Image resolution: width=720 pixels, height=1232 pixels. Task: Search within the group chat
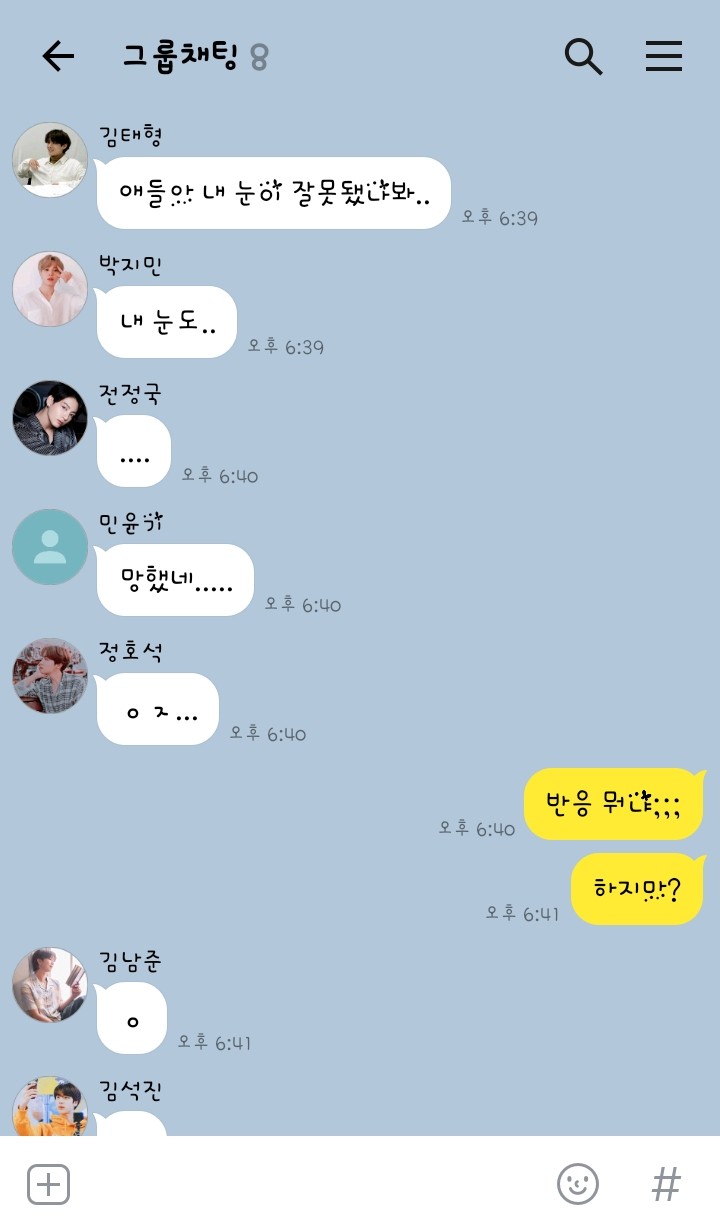pyautogui.click(x=583, y=57)
